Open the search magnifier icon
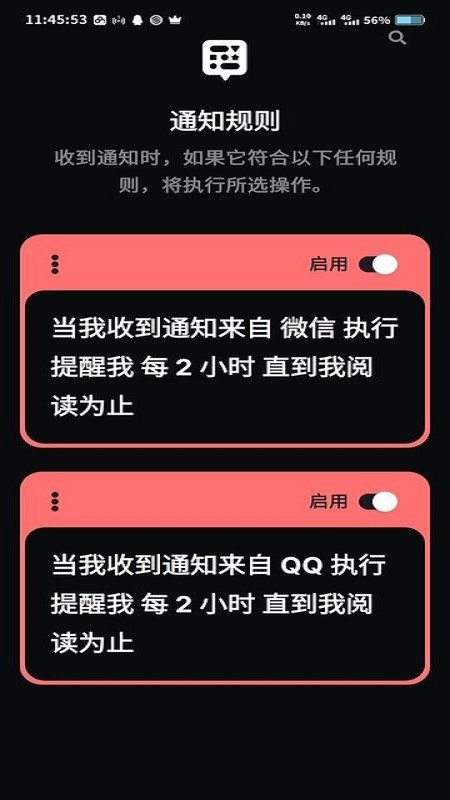Image resolution: width=450 pixels, height=800 pixels. [x=397, y=37]
